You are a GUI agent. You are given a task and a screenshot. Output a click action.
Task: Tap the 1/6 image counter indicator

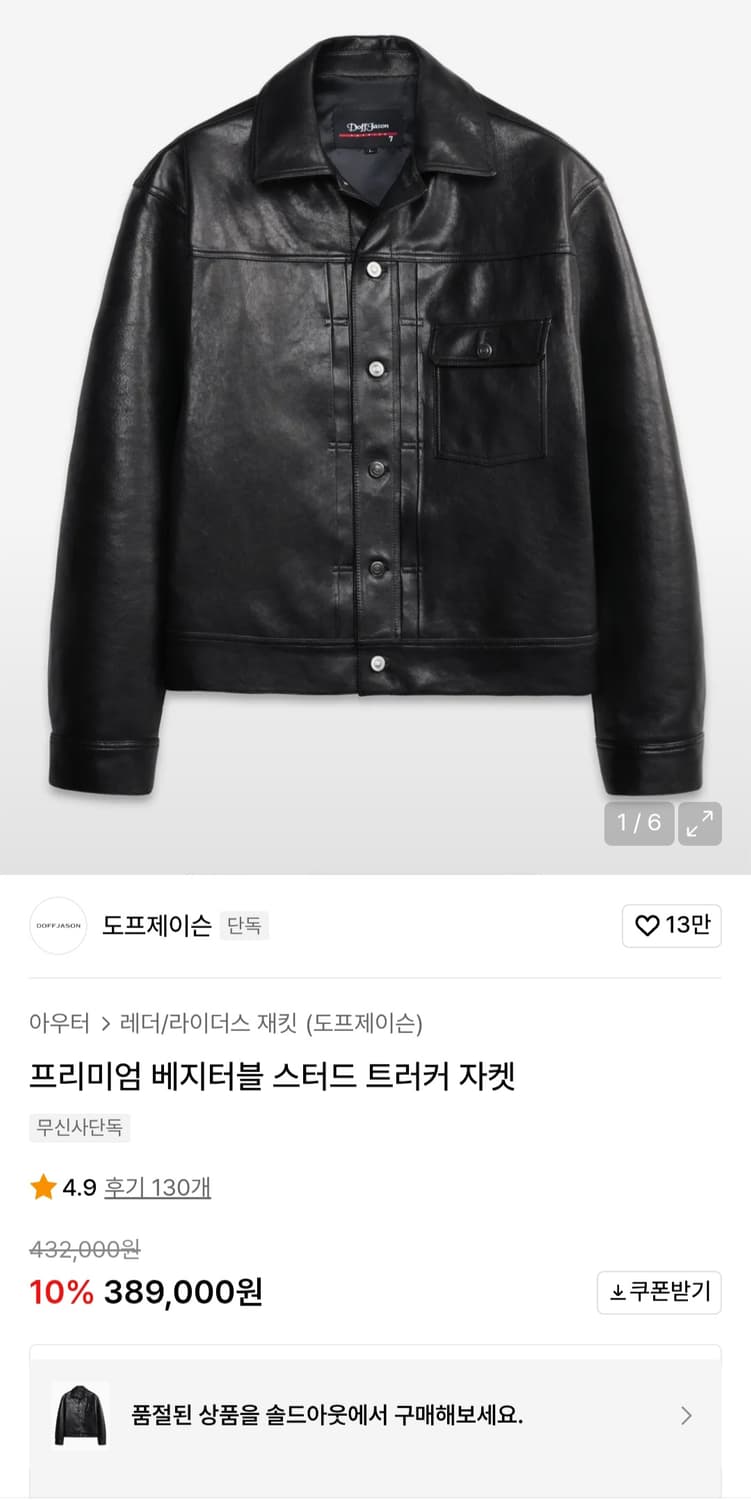click(x=638, y=823)
